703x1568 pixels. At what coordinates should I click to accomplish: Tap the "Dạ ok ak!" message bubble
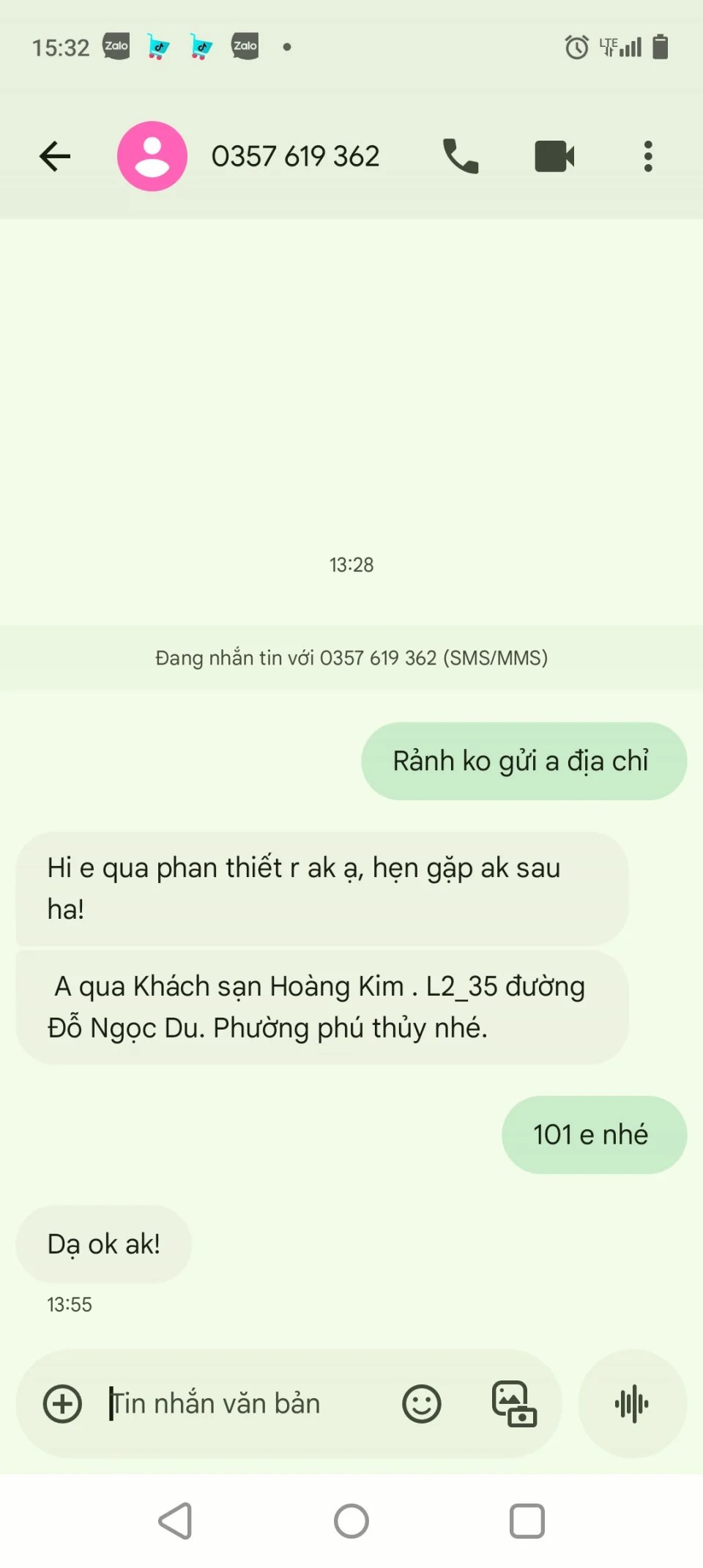(x=104, y=1244)
